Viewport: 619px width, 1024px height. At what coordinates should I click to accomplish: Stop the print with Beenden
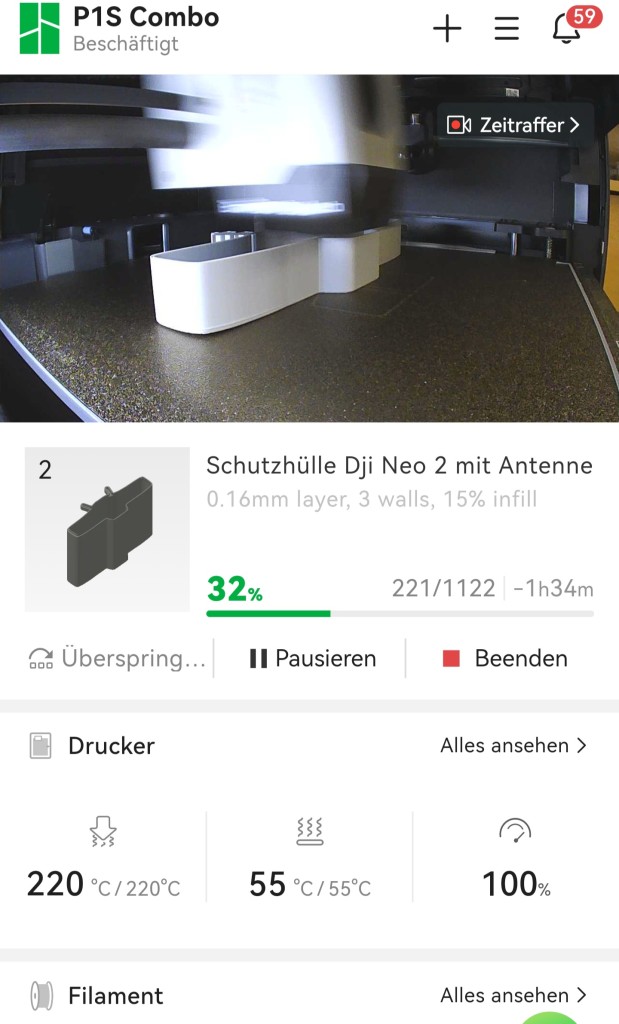click(x=505, y=658)
